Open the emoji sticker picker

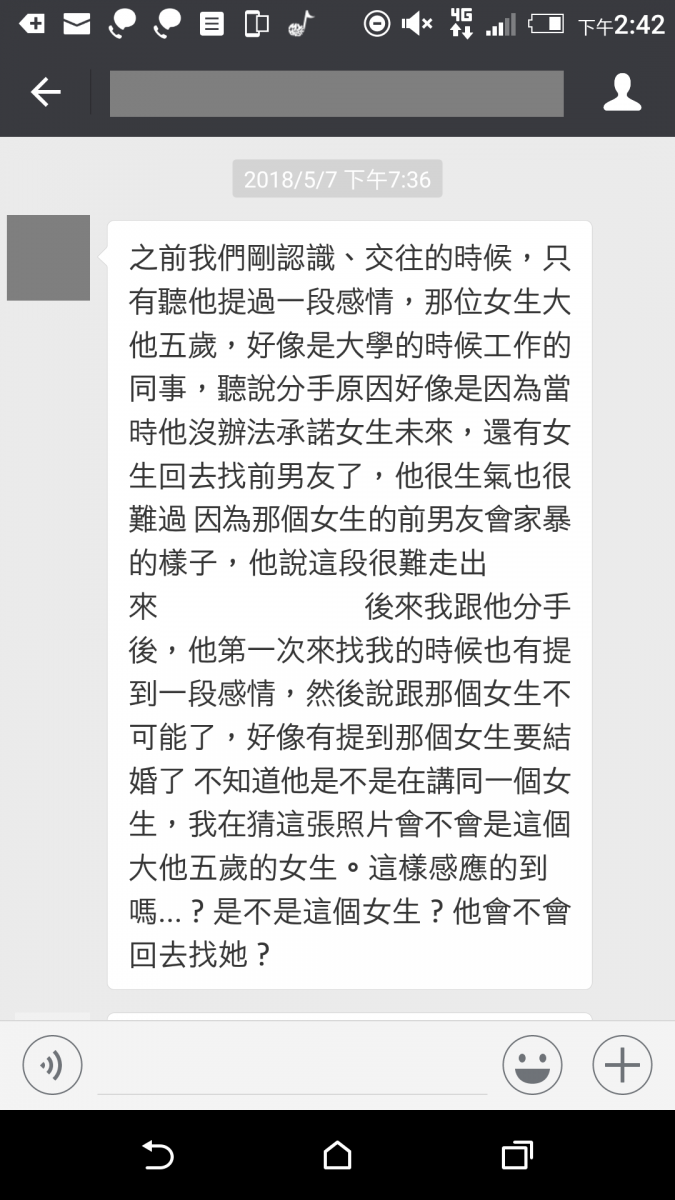point(532,1065)
